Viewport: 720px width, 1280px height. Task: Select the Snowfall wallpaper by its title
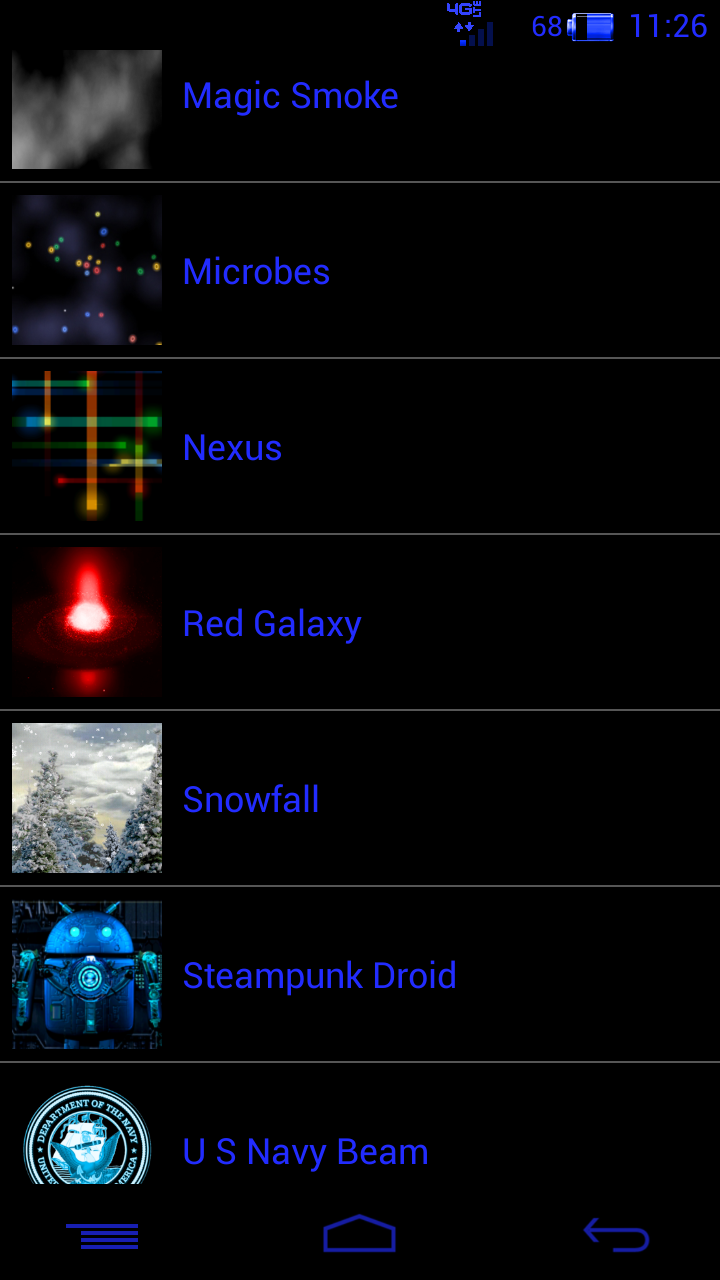point(250,799)
